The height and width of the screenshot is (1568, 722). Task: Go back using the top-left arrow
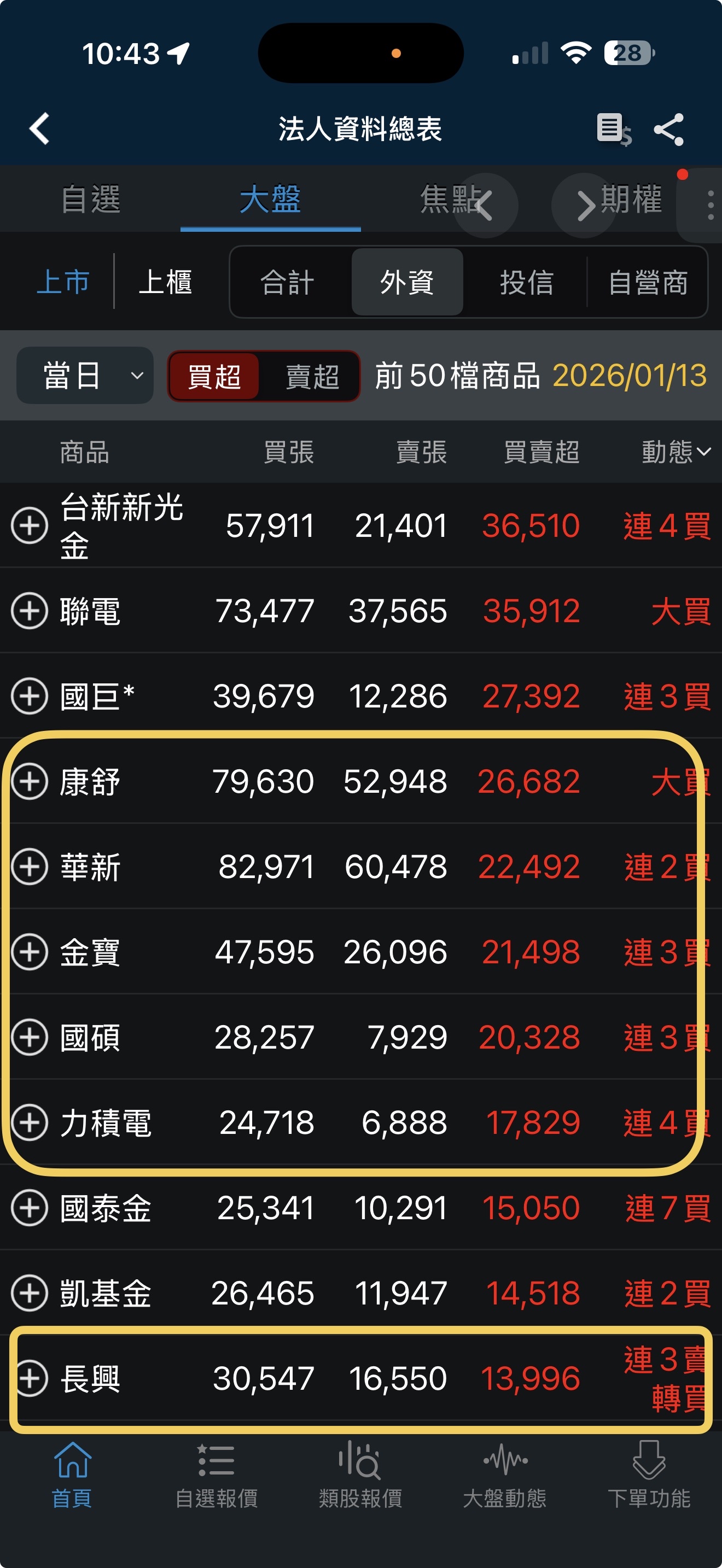tap(40, 128)
